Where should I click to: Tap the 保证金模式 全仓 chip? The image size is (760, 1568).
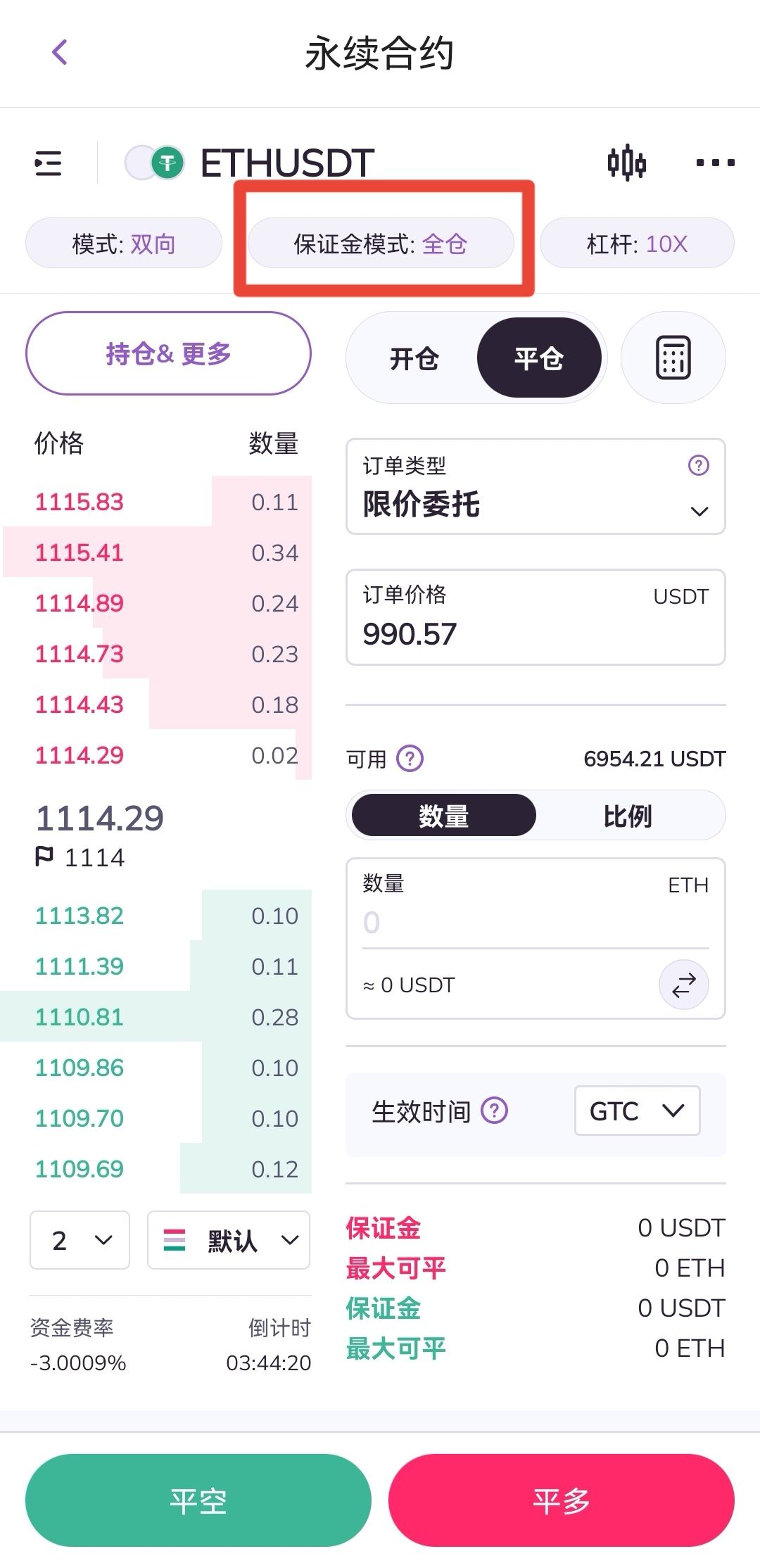(381, 244)
